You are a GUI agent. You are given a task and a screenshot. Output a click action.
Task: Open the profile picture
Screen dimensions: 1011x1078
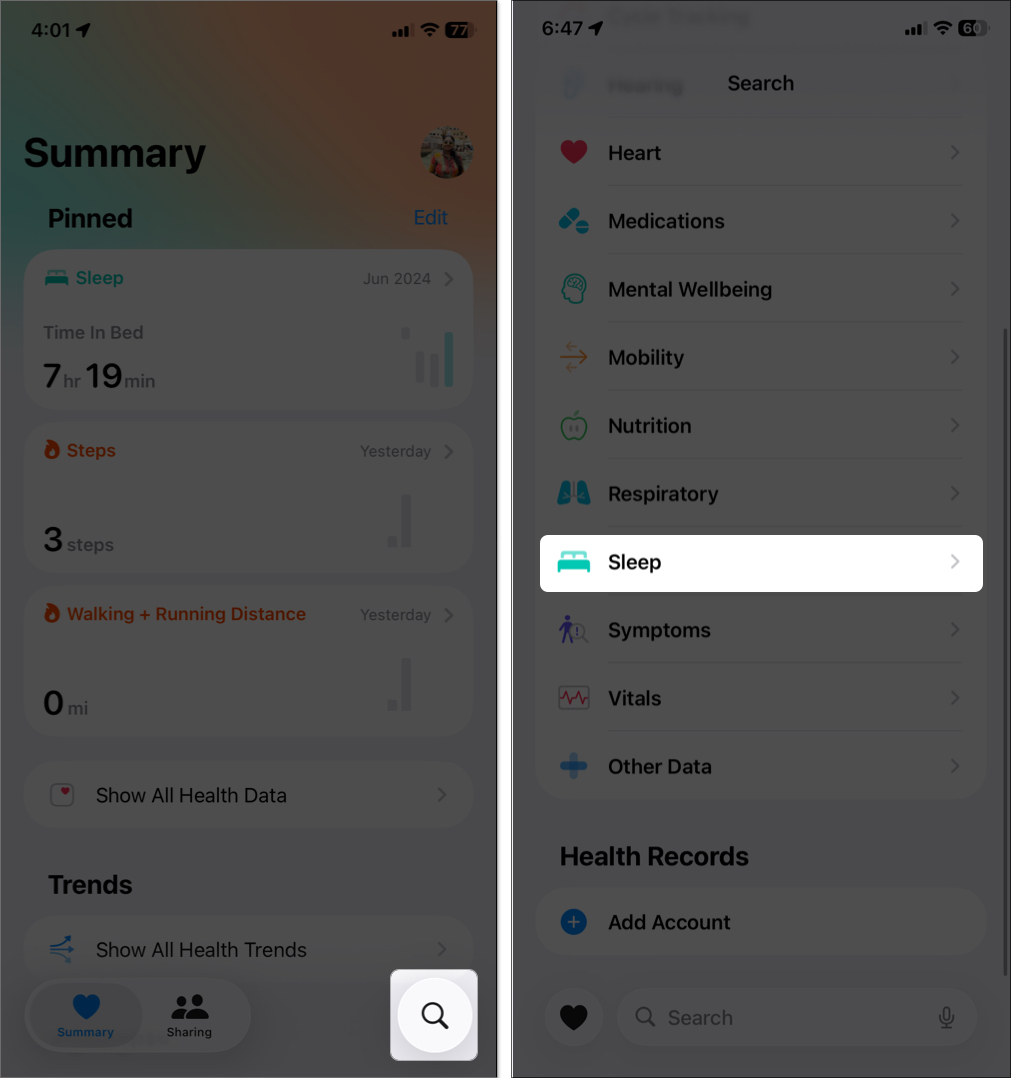point(446,153)
